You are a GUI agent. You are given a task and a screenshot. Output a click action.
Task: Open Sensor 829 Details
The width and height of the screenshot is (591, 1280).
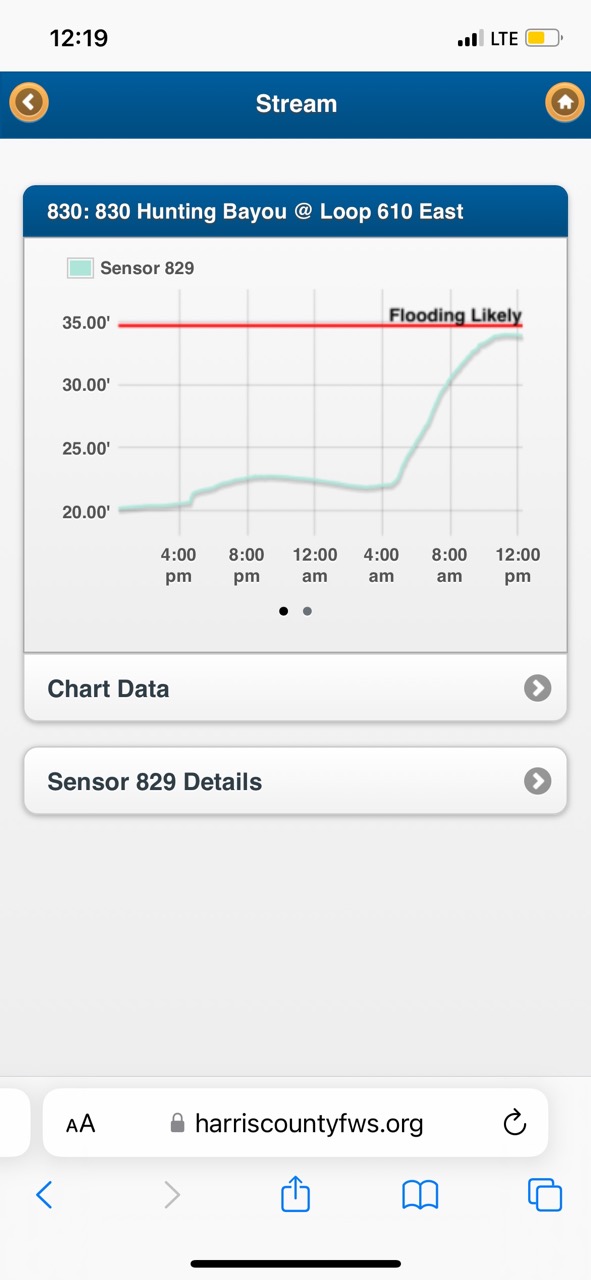295,781
